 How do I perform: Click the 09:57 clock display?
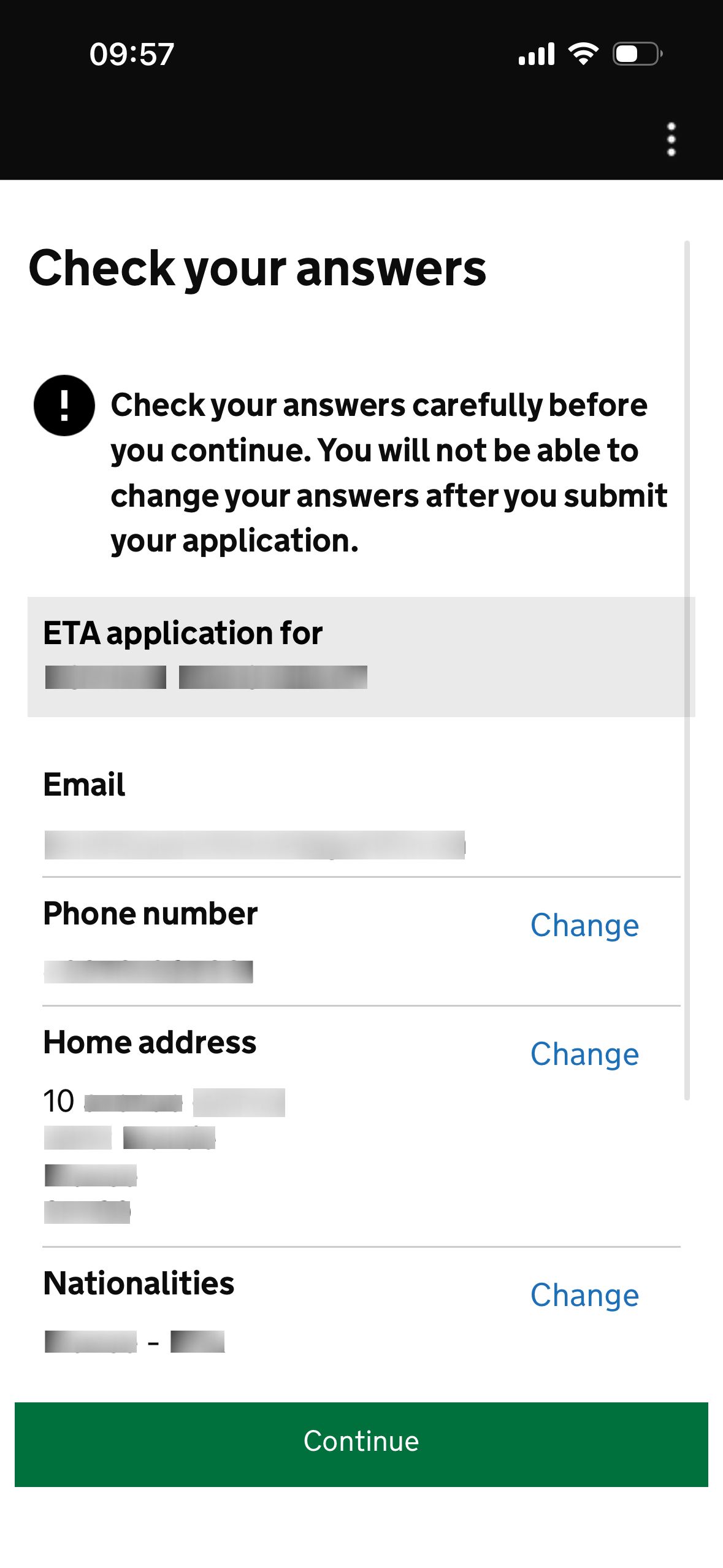tap(132, 54)
